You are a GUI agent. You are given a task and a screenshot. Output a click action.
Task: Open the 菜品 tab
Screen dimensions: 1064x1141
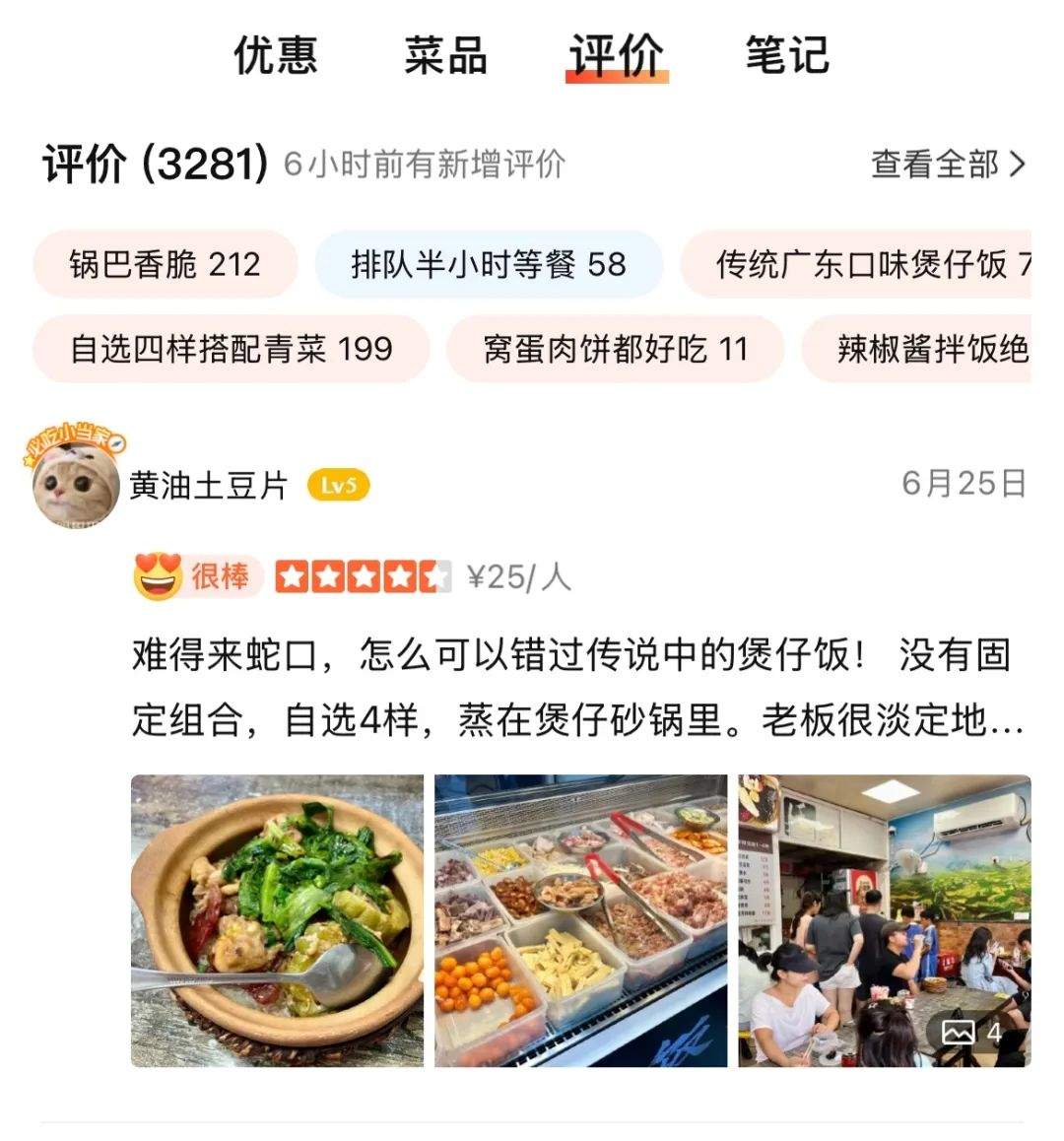pos(445,55)
